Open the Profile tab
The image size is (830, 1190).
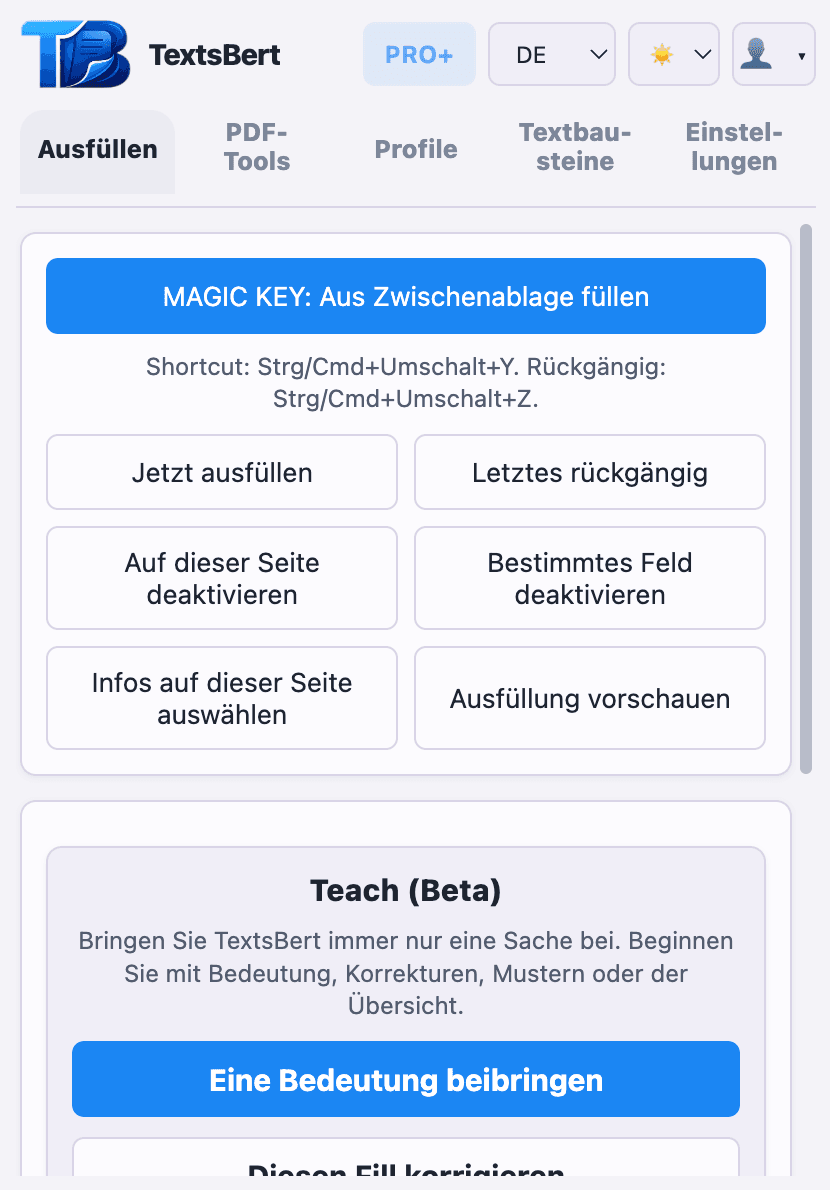[416, 148]
